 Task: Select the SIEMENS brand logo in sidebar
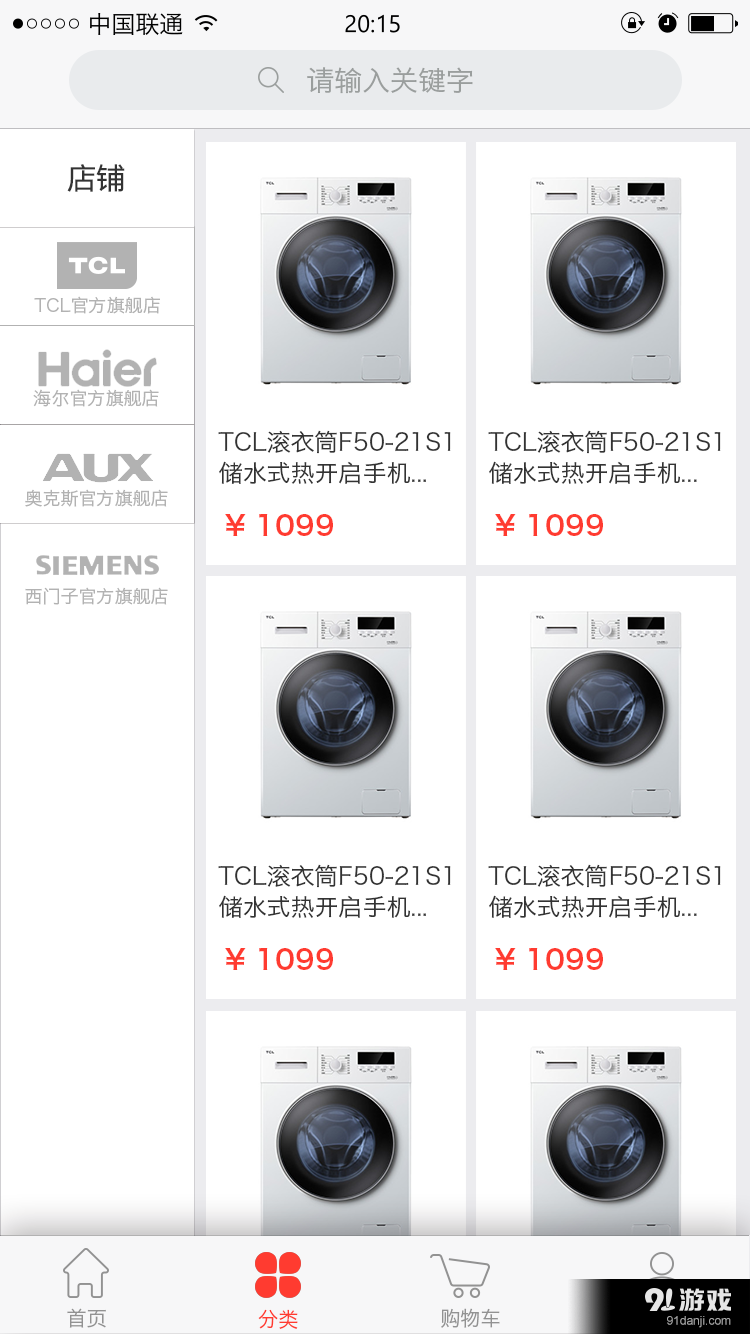[97, 565]
